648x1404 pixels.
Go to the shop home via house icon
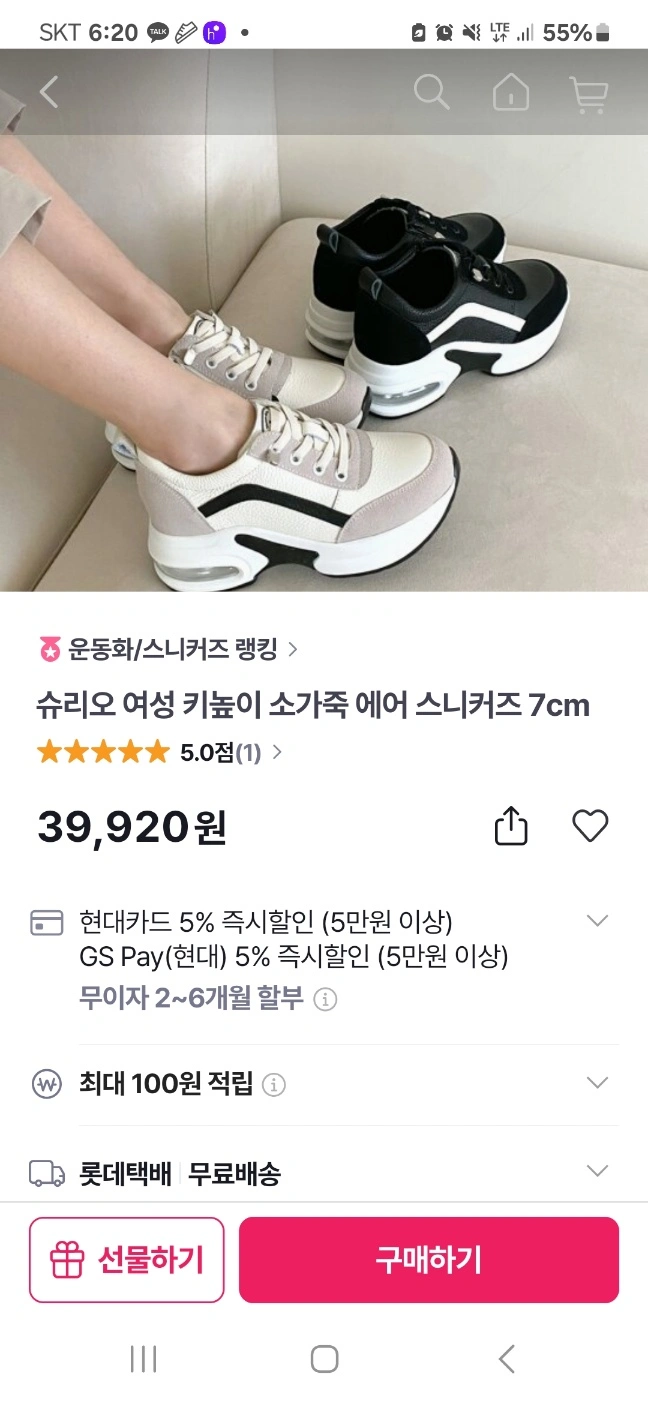(x=511, y=93)
